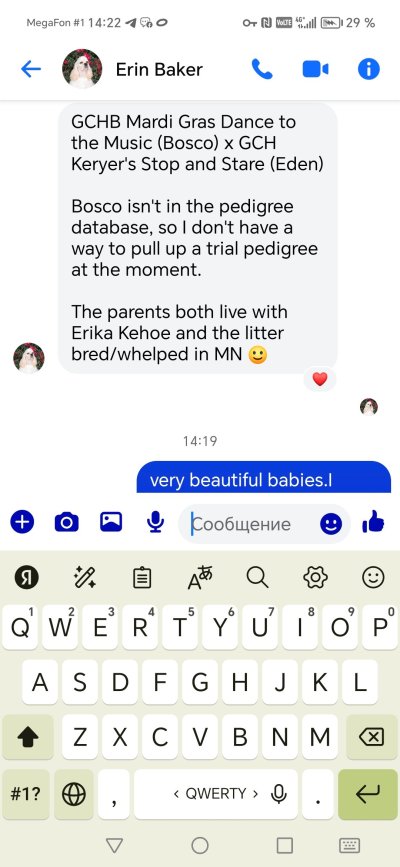The image size is (400, 867).
Task: Open the camera to take a photo
Action: click(x=66, y=522)
